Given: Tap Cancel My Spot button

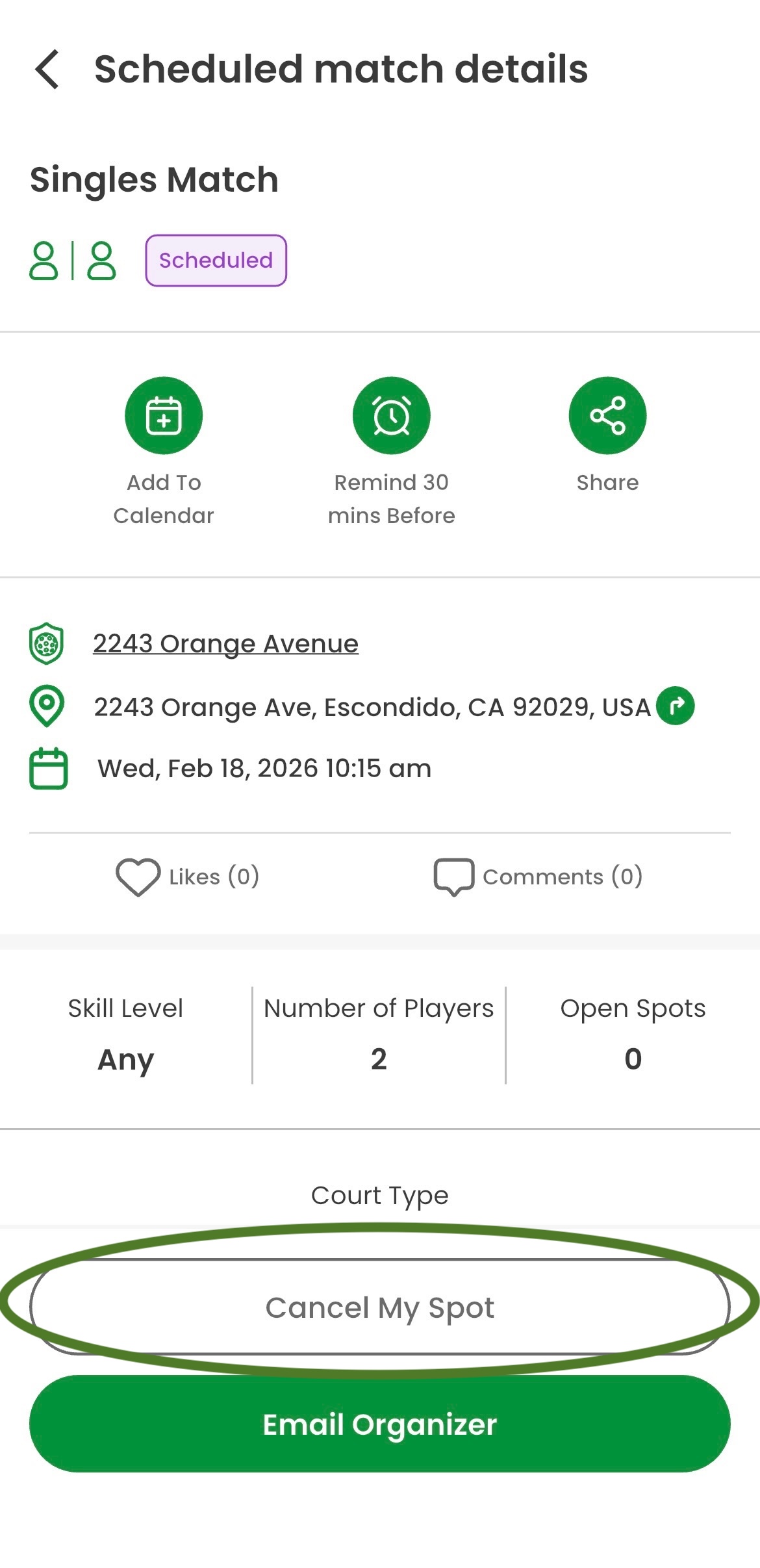Looking at the screenshot, I should coord(380,1307).
